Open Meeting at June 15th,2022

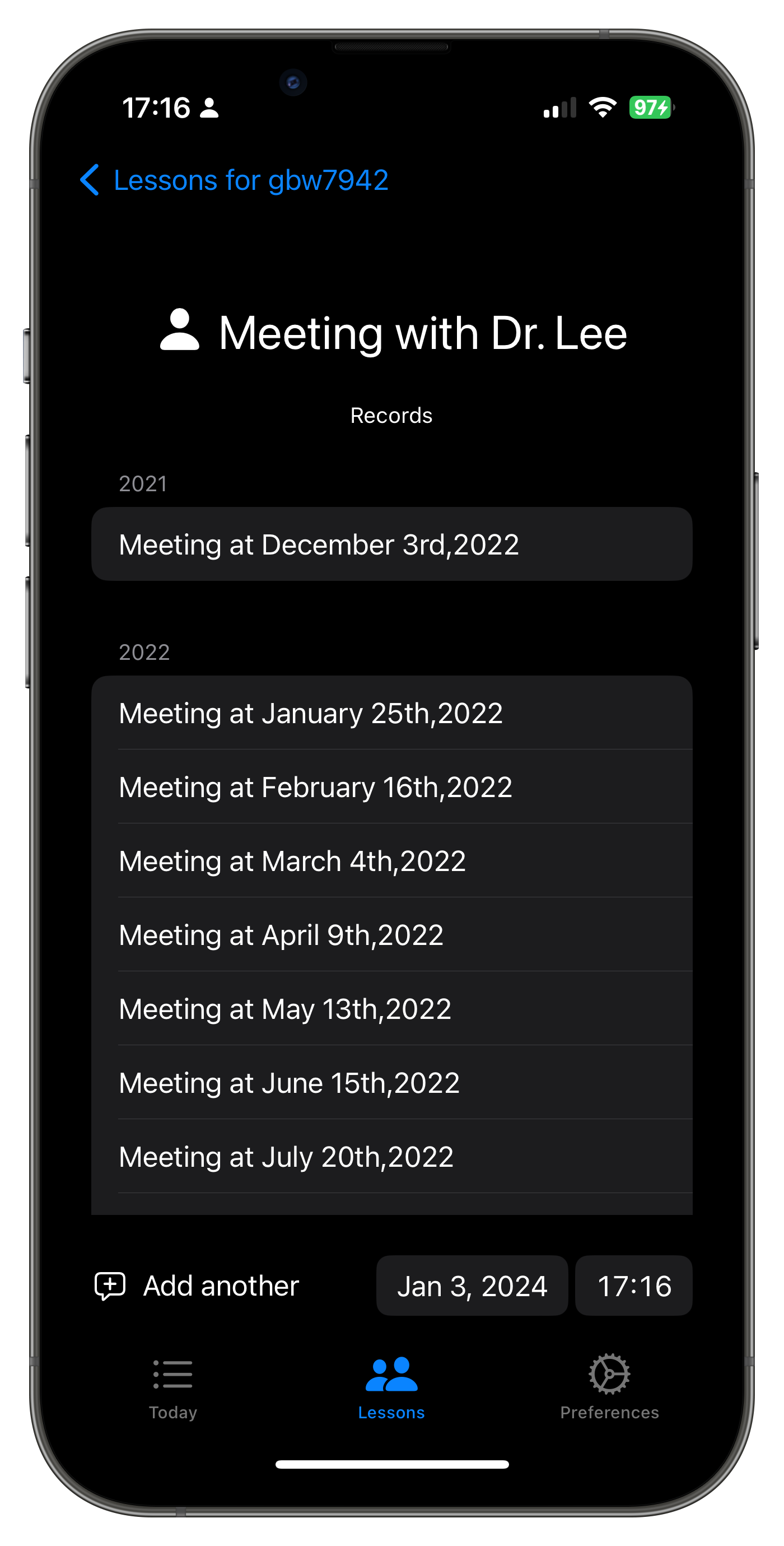[391, 1083]
